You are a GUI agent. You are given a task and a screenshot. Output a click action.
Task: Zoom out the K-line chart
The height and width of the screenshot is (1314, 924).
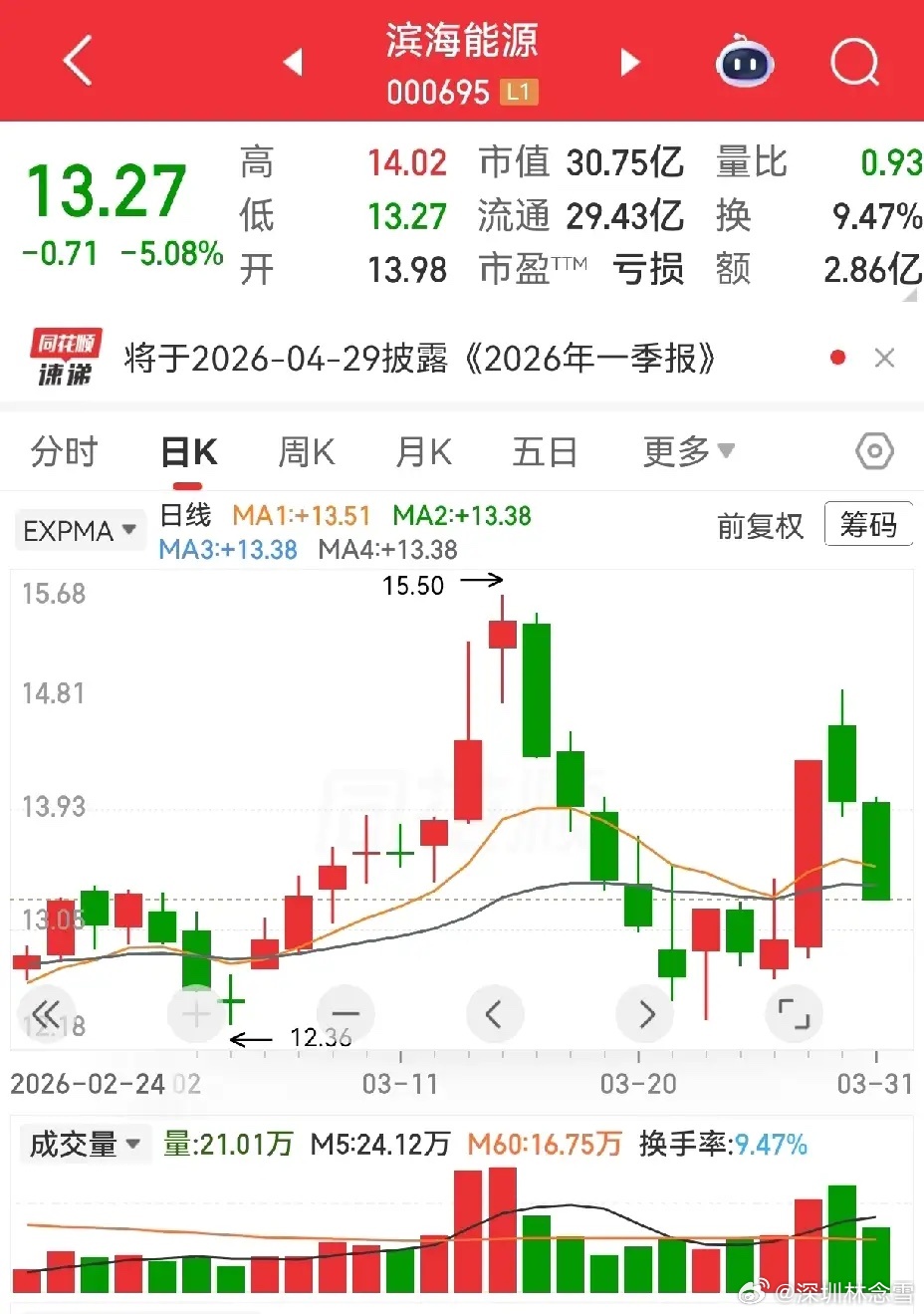click(346, 1014)
